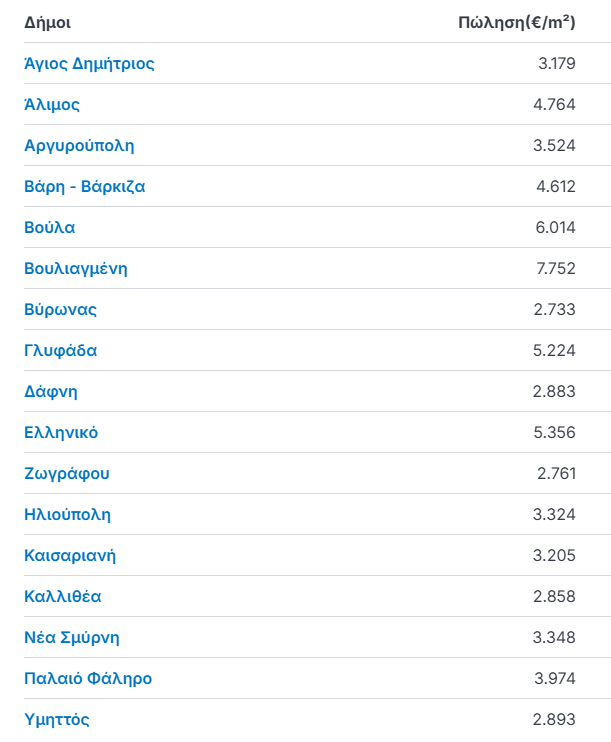611x742 pixels.
Task: Open the Ζωγράφου link
Action: click(x=67, y=474)
